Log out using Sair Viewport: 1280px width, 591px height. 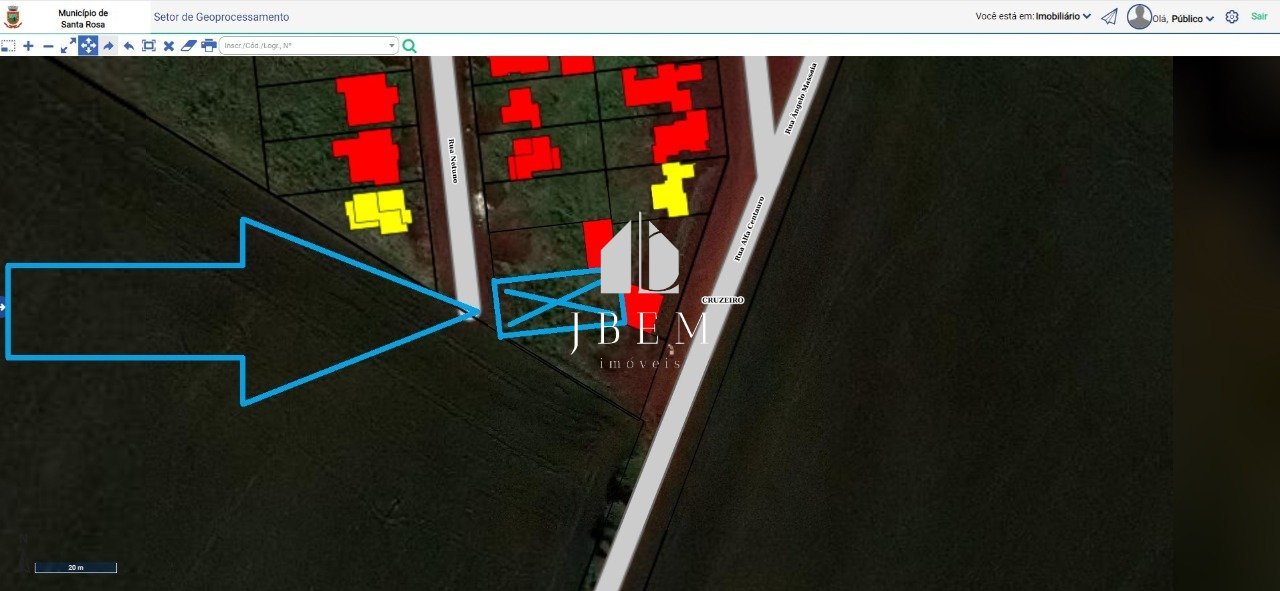(1259, 17)
